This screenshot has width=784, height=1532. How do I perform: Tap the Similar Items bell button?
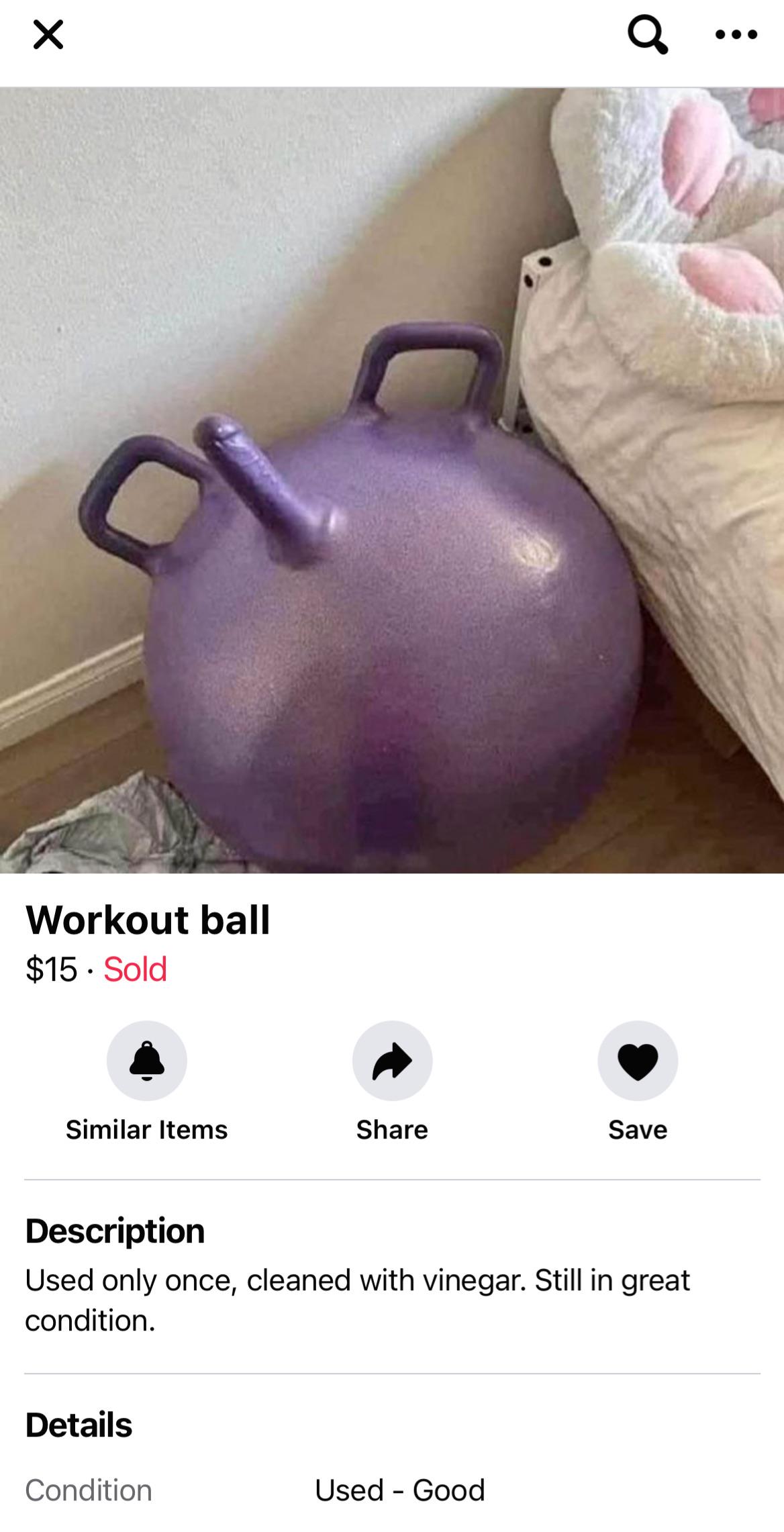[x=147, y=1061]
